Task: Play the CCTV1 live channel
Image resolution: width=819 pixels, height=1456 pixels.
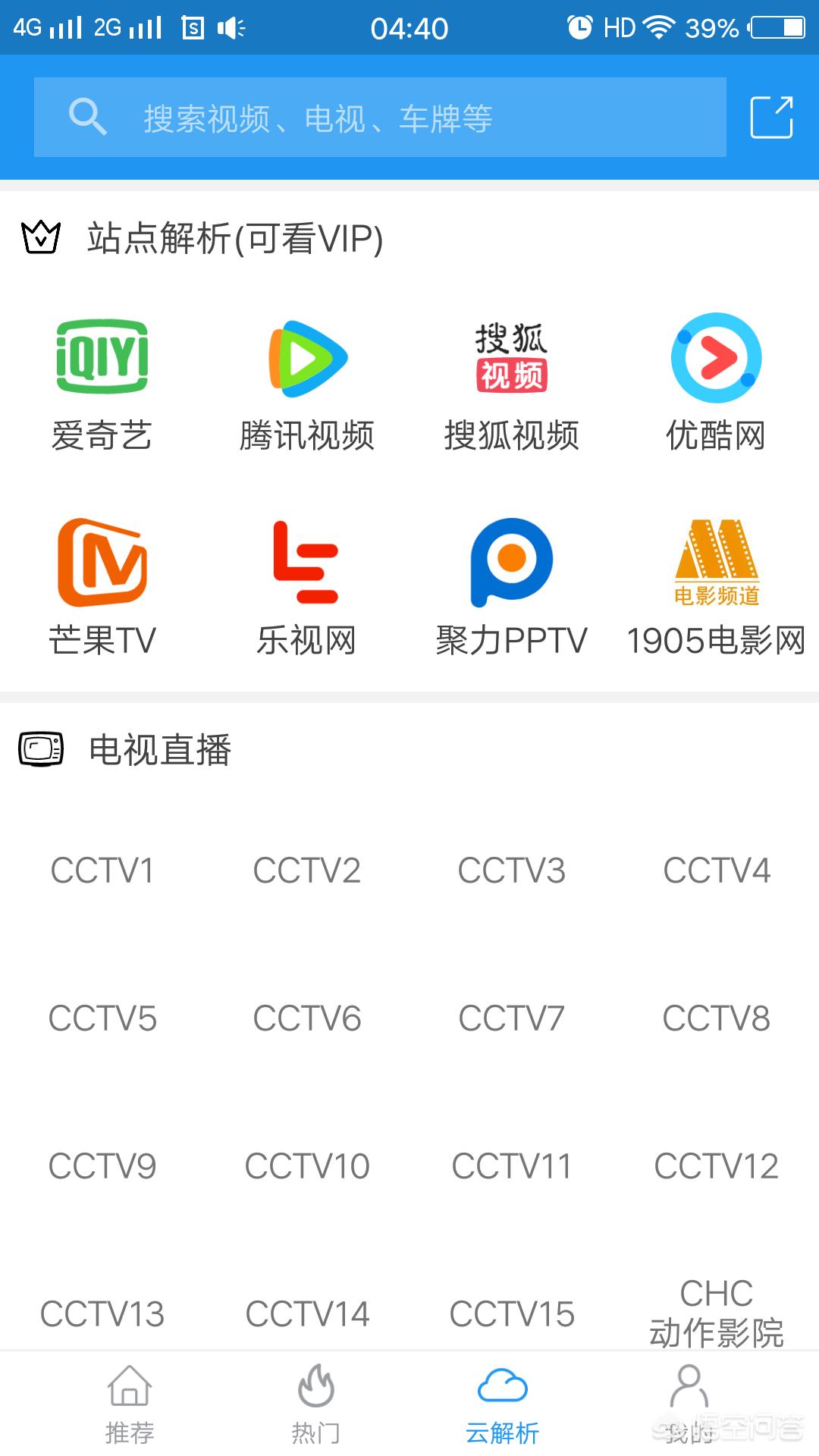Action: point(102,871)
